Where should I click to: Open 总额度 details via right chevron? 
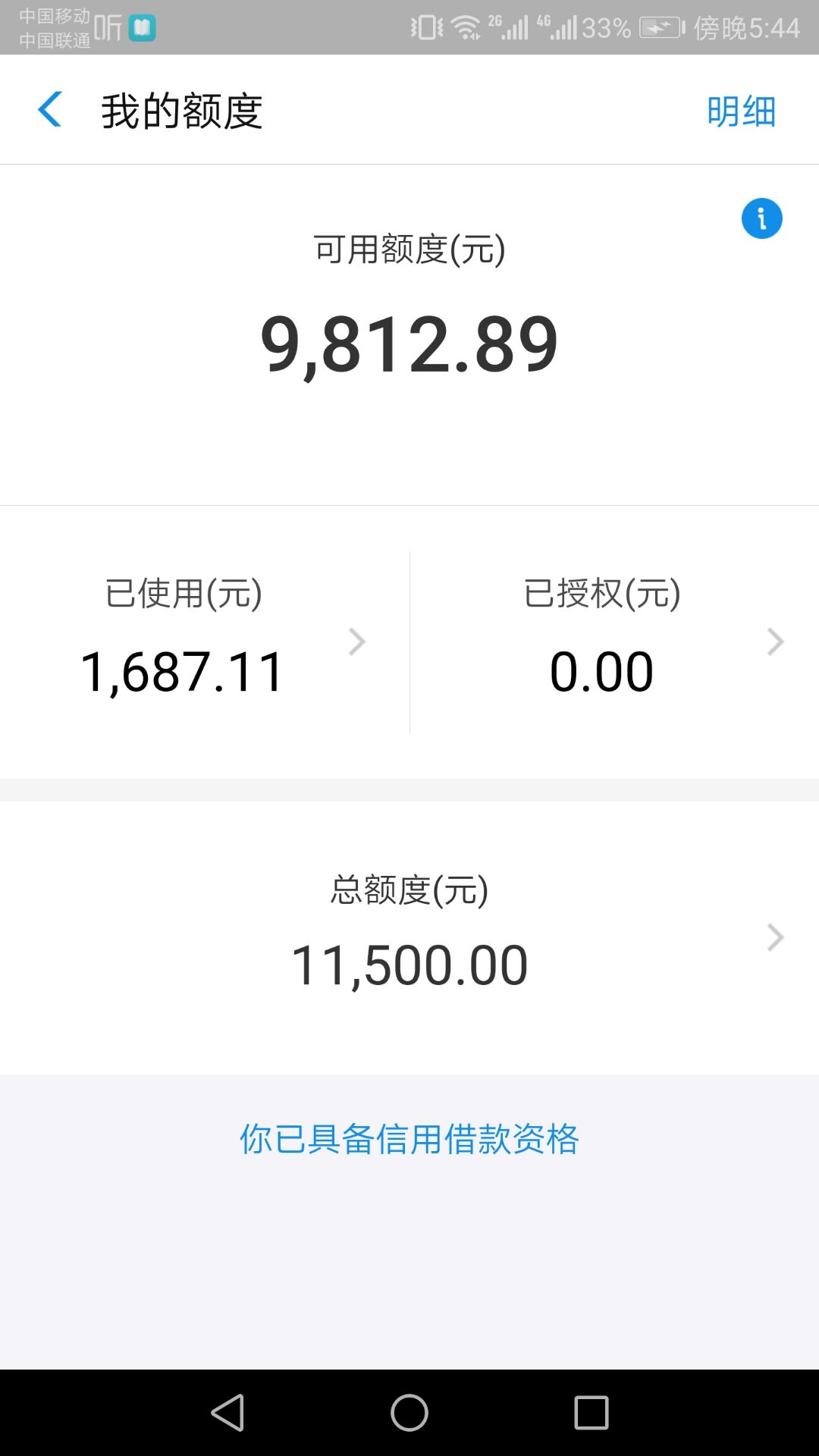click(775, 938)
